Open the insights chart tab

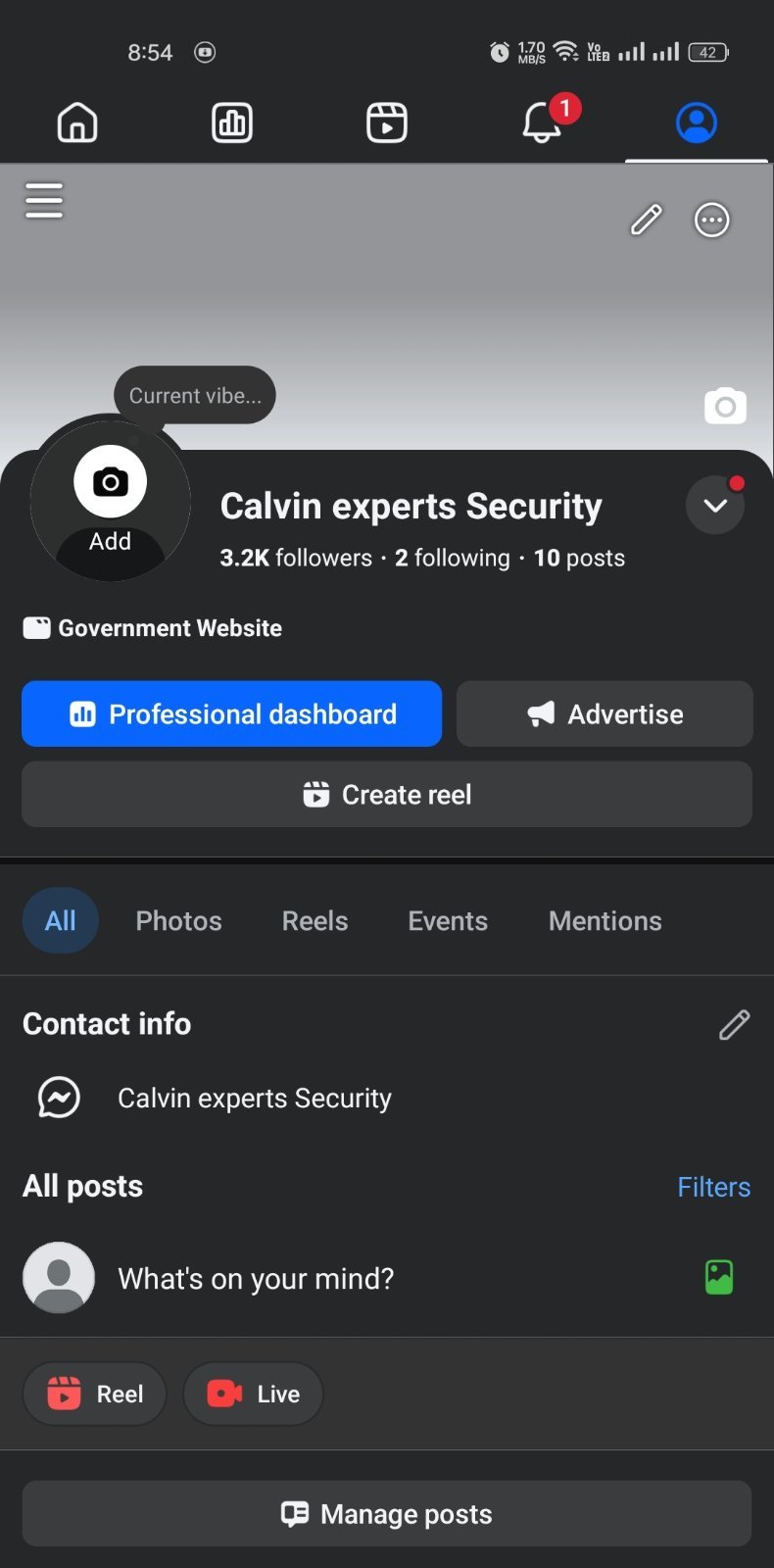pos(232,122)
